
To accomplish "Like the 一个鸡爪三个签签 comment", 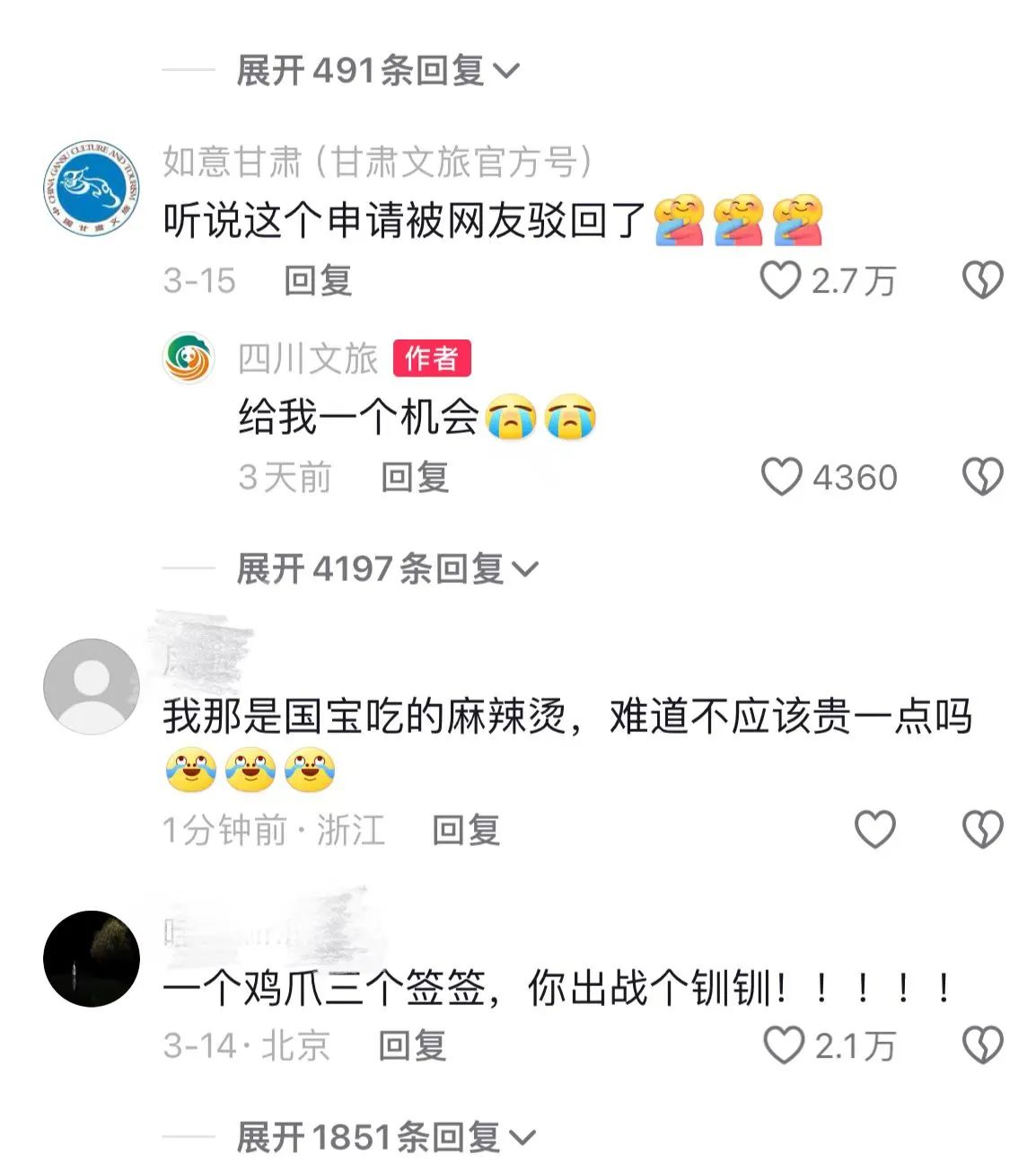I will [784, 1045].
